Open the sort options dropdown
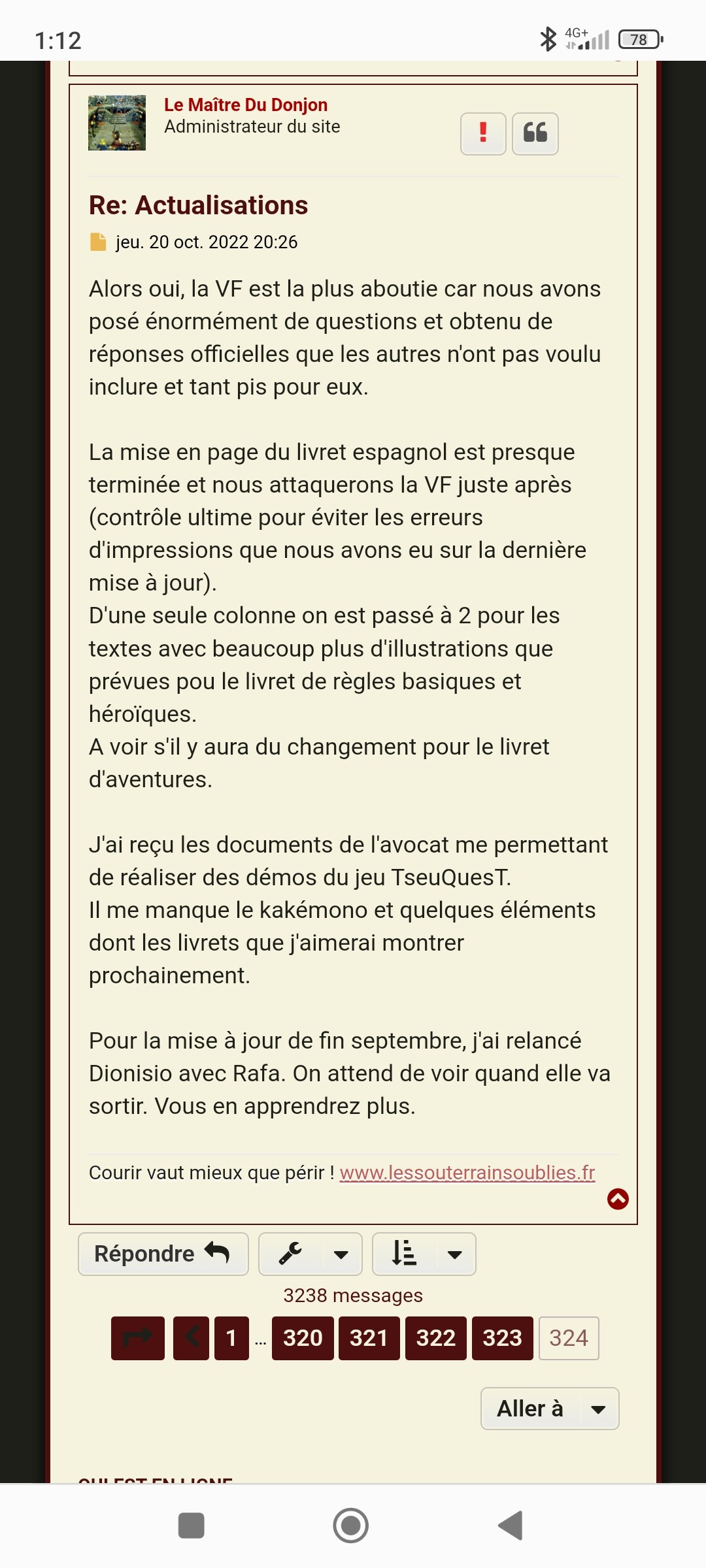The height and width of the screenshot is (1568, 706). point(424,1254)
